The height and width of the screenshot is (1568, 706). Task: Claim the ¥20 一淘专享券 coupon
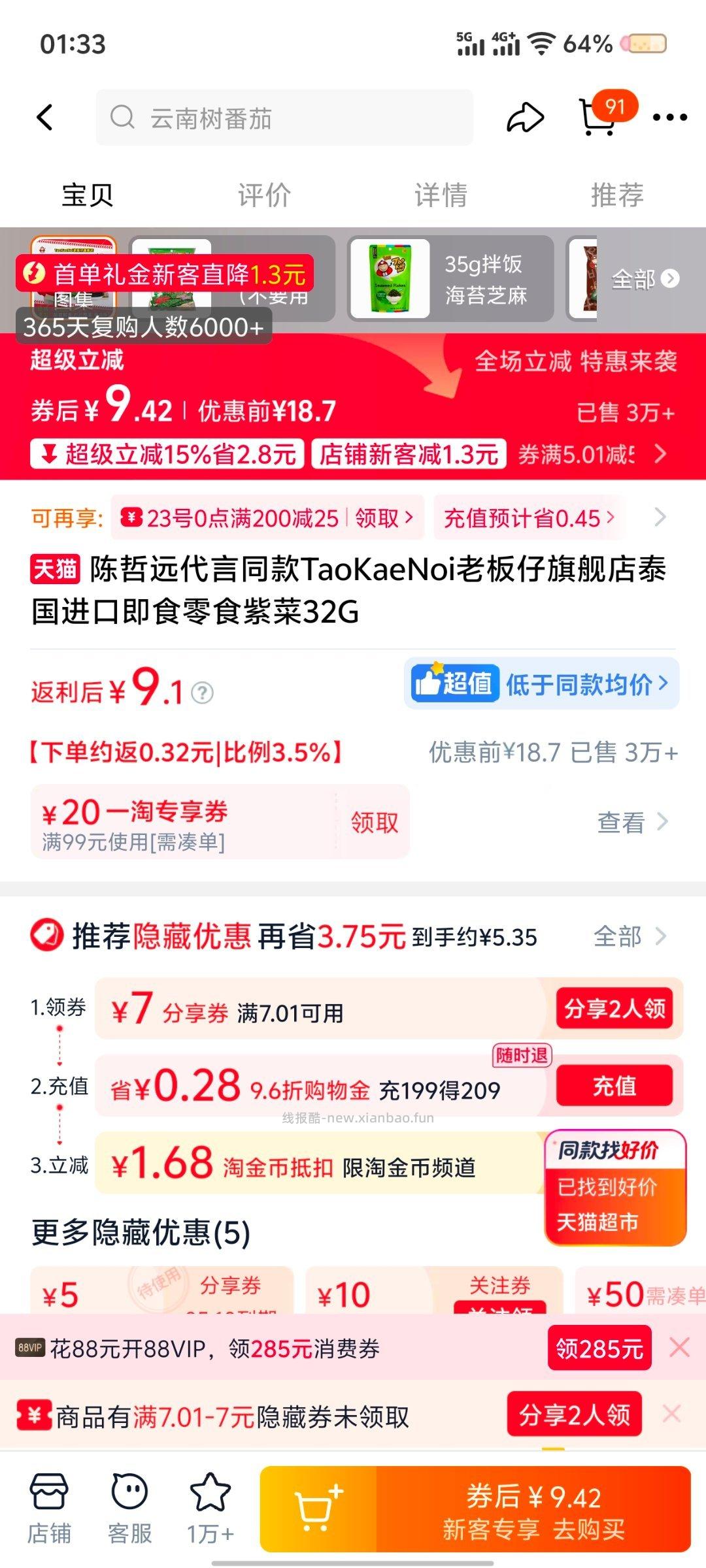tap(374, 822)
